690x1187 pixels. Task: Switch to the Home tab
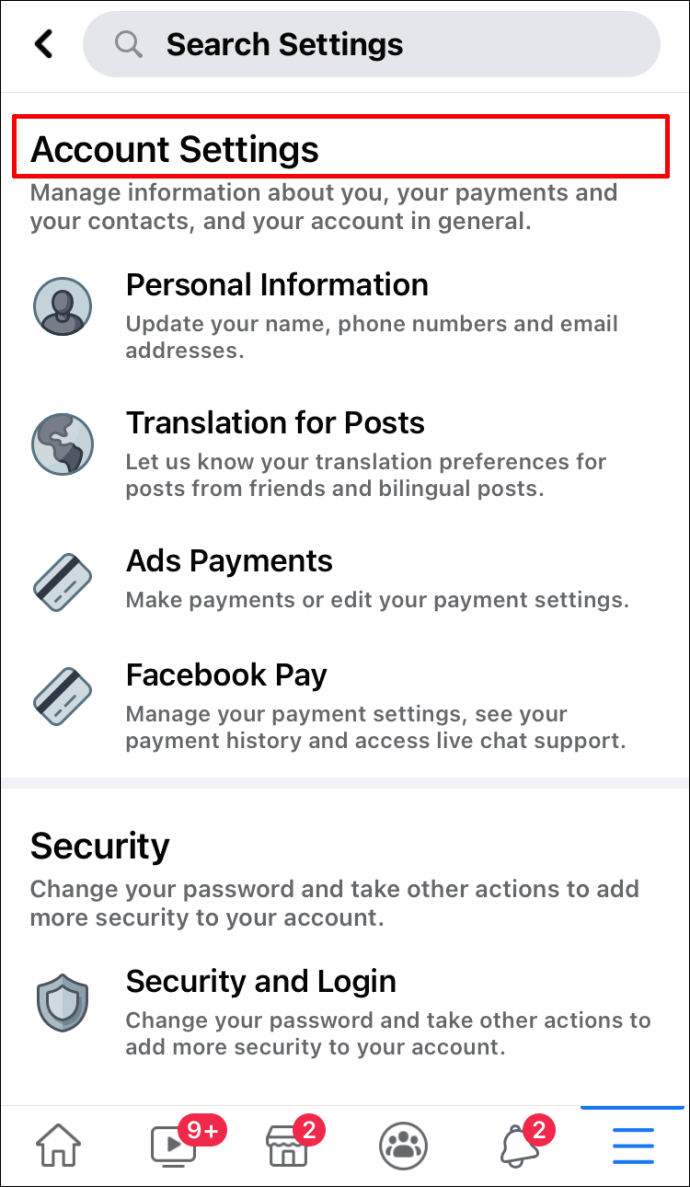(x=58, y=1145)
